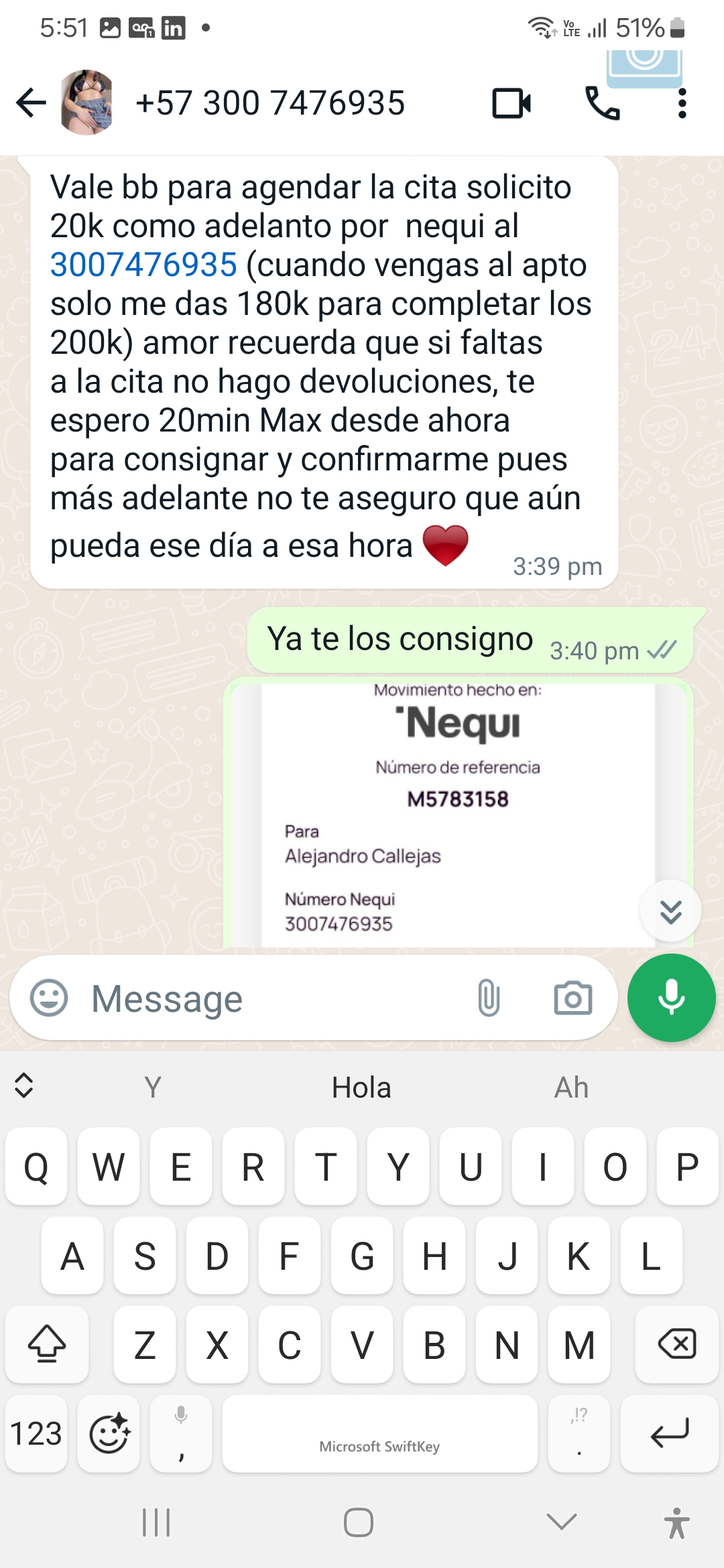
Task: Start a video call with this contact
Action: (511, 103)
